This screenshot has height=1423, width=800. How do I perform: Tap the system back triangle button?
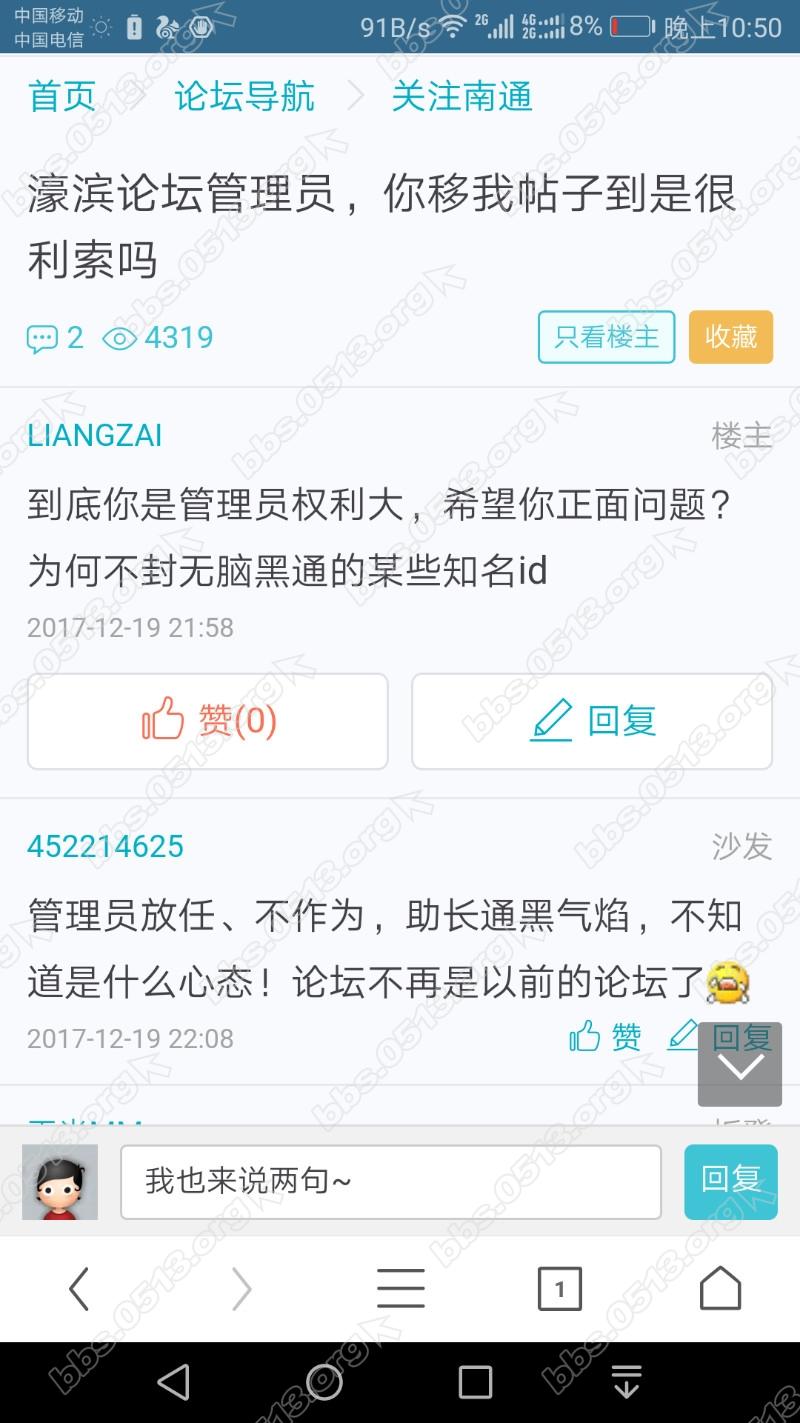pyautogui.click(x=174, y=1382)
